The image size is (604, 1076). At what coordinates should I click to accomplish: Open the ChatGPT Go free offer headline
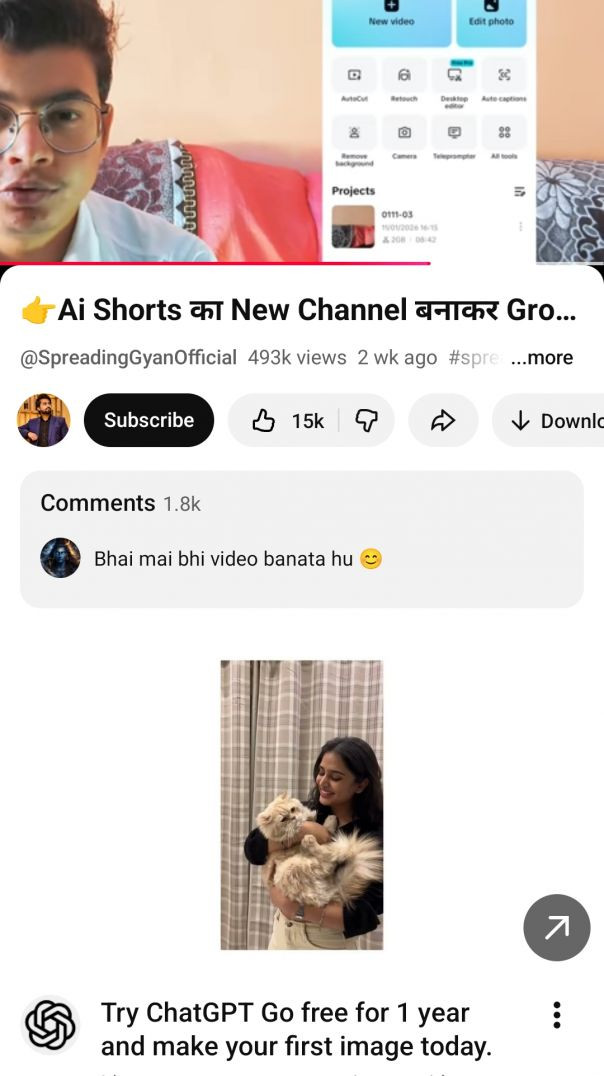pyautogui.click(x=296, y=1029)
